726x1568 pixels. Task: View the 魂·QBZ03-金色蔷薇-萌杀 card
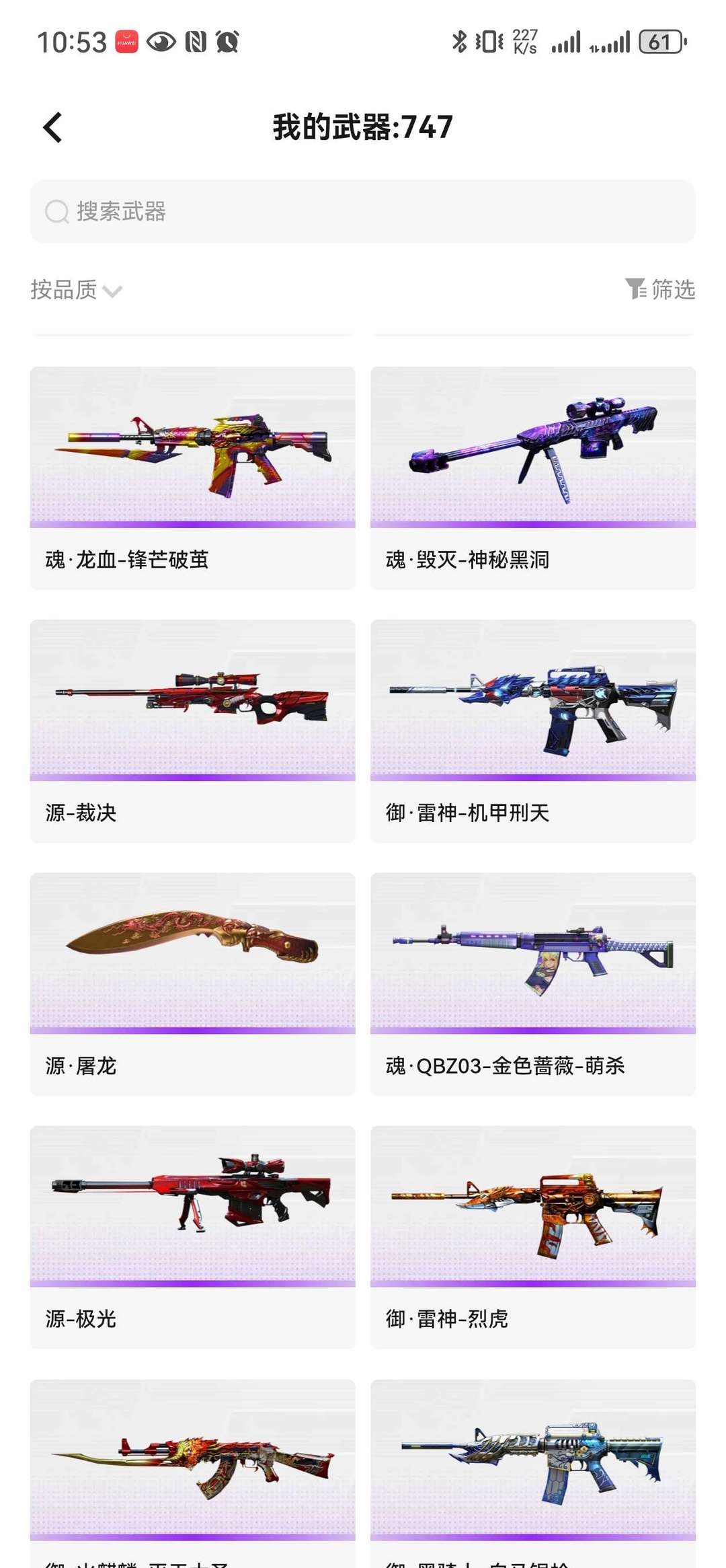coord(532,983)
